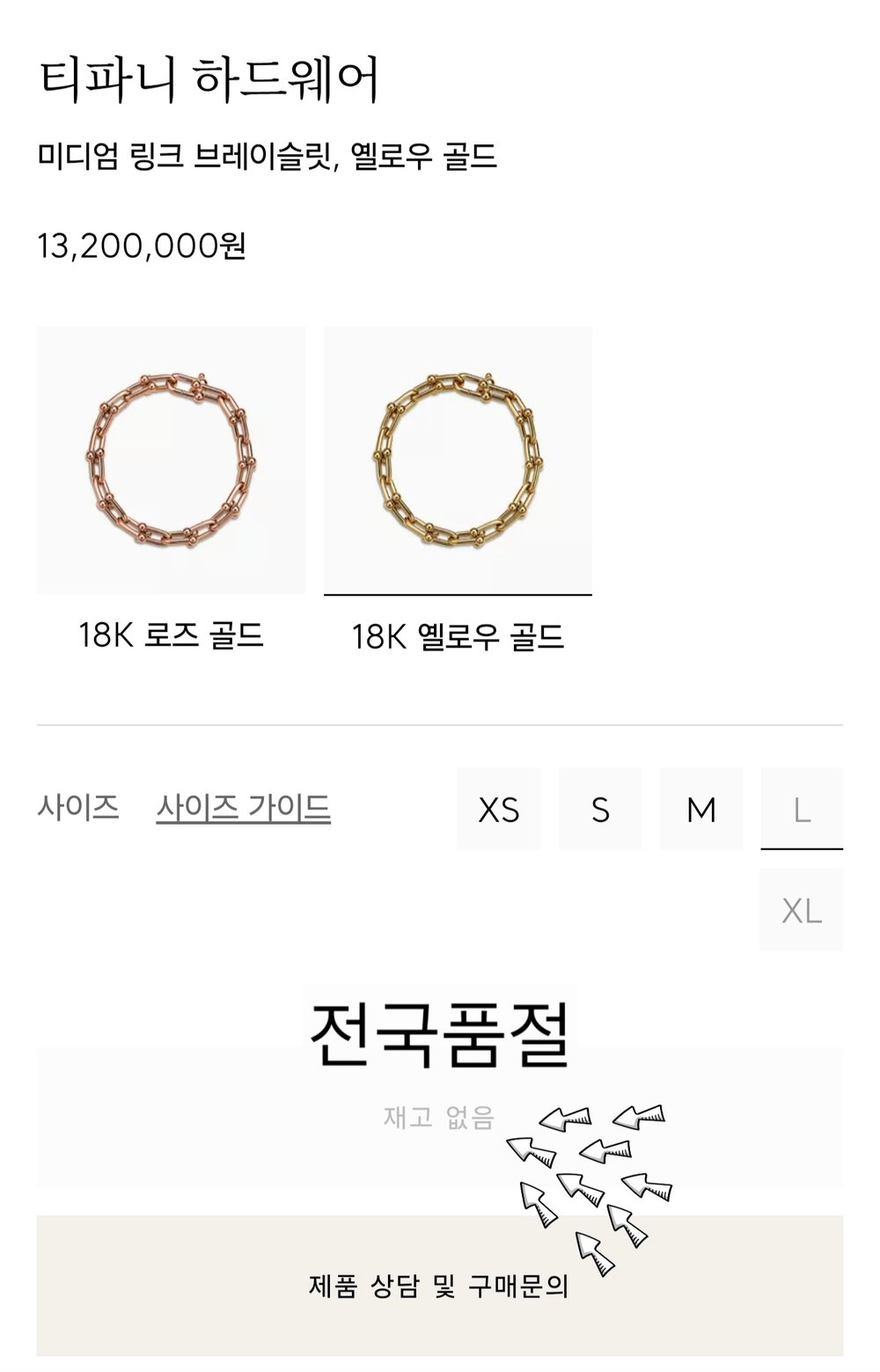The image size is (880, 1372).
Task: Tap size XL
Action: pos(802,910)
